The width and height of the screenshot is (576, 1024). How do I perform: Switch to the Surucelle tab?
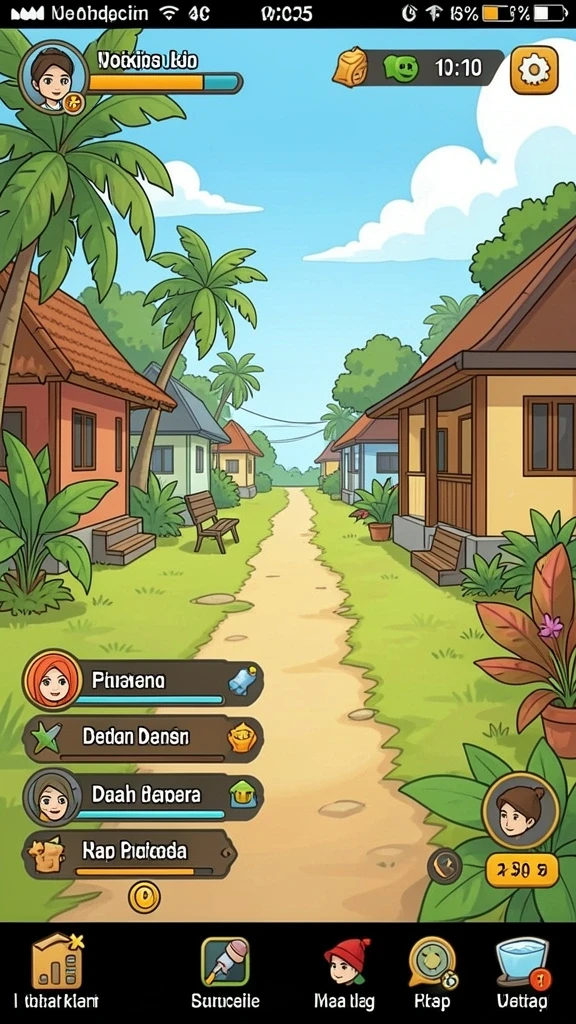click(x=225, y=972)
